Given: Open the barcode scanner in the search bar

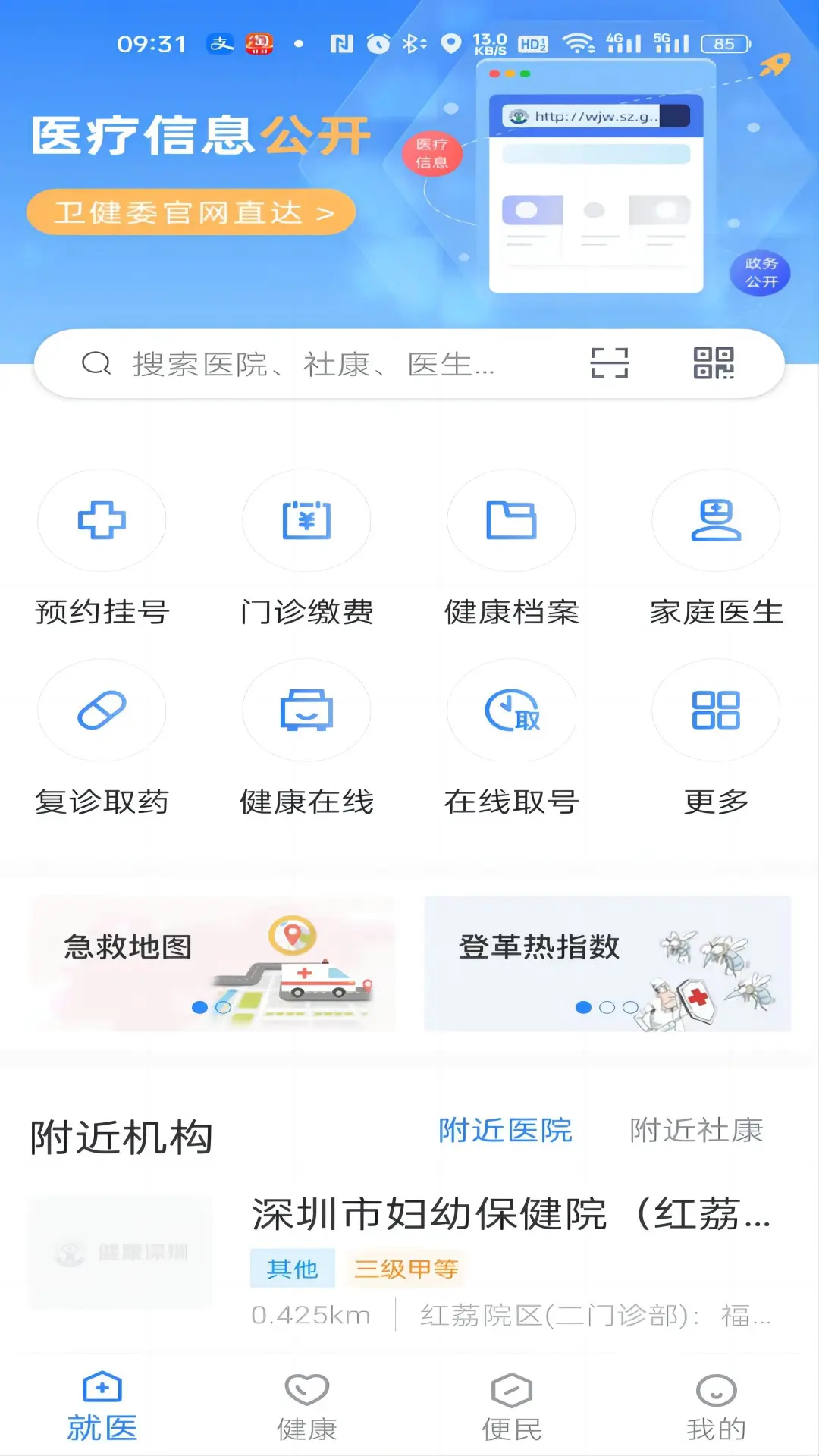Looking at the screenshot, I should (x=610, y=364).
